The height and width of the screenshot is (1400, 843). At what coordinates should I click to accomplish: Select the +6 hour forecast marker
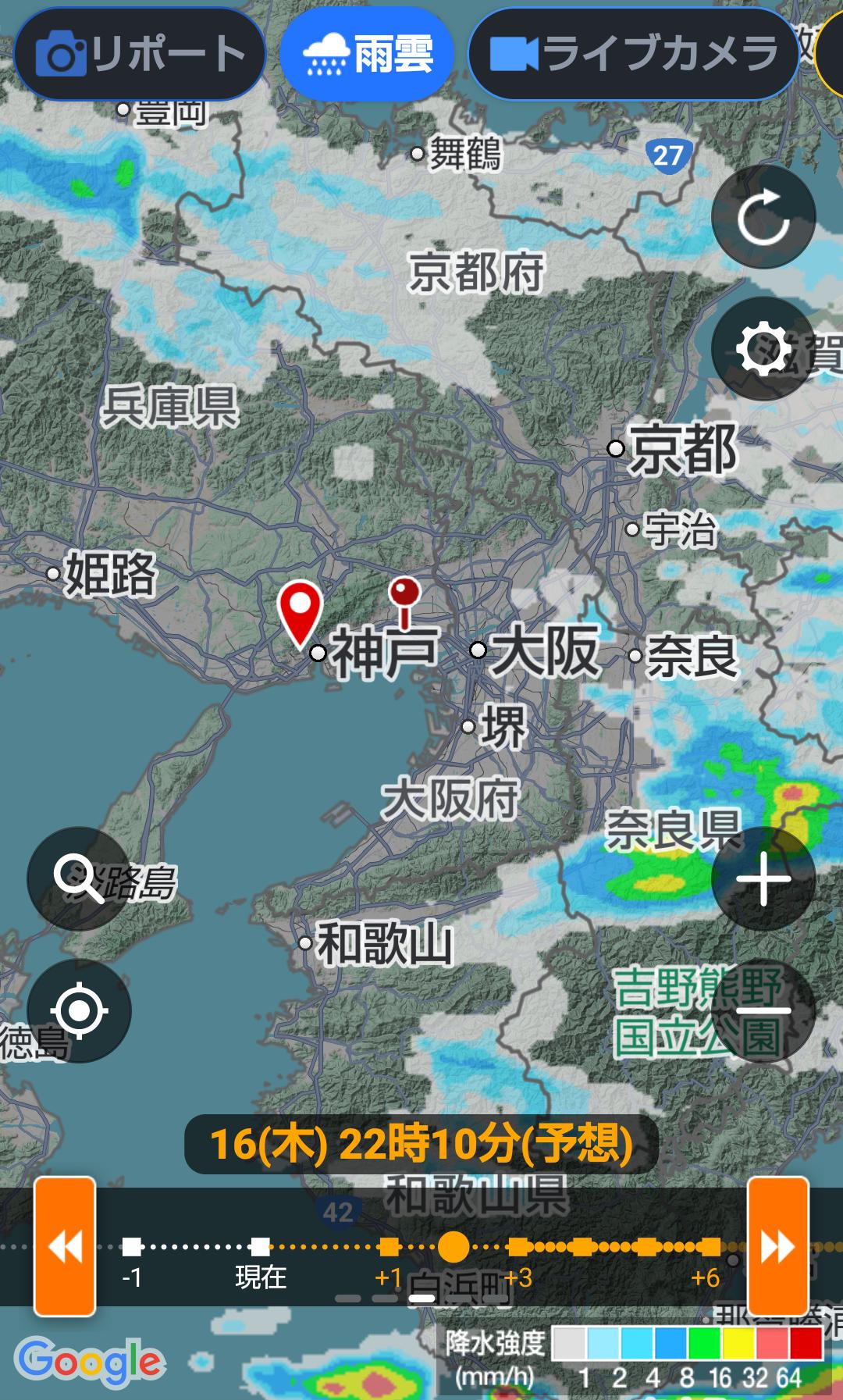click(x=708, y=1246)
